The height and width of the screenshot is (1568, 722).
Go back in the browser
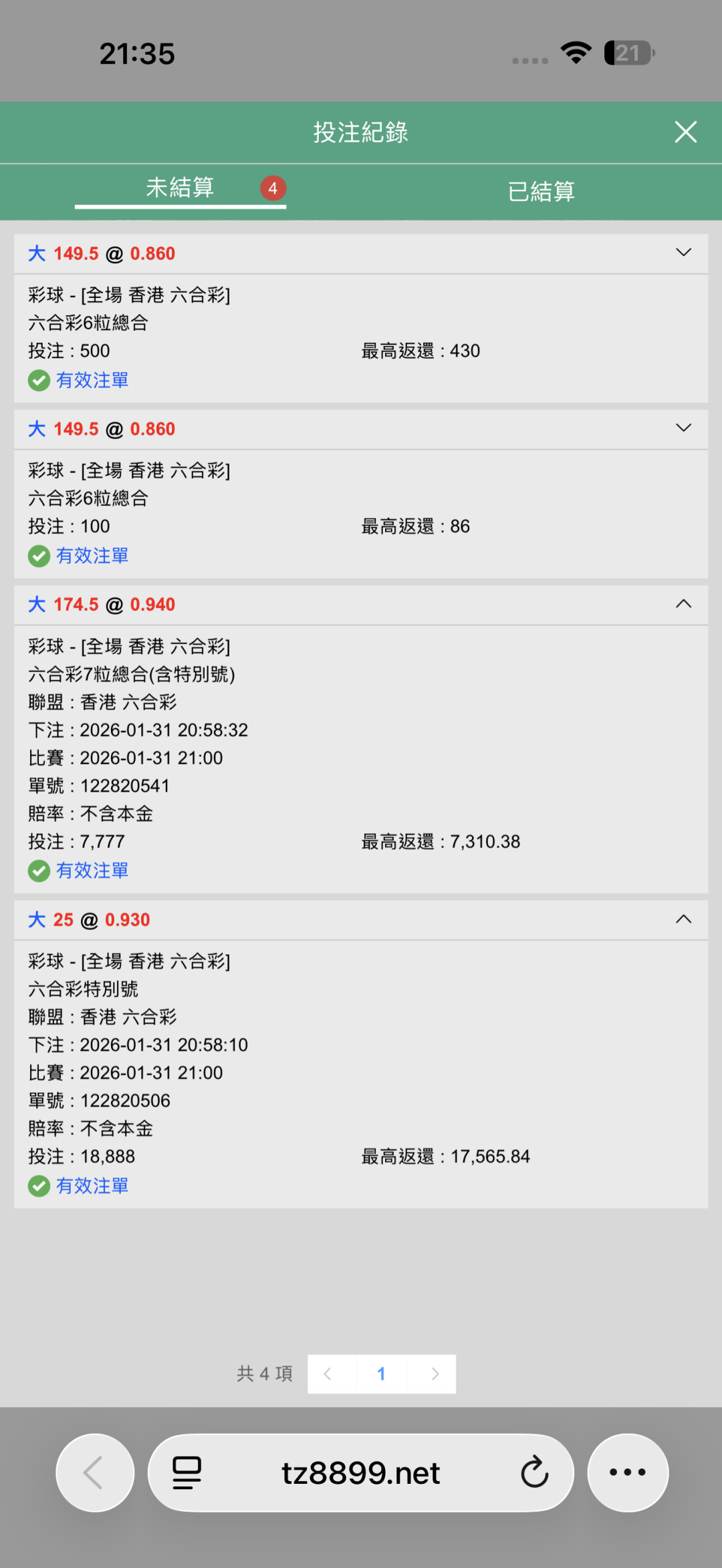tap(95, 1472)
